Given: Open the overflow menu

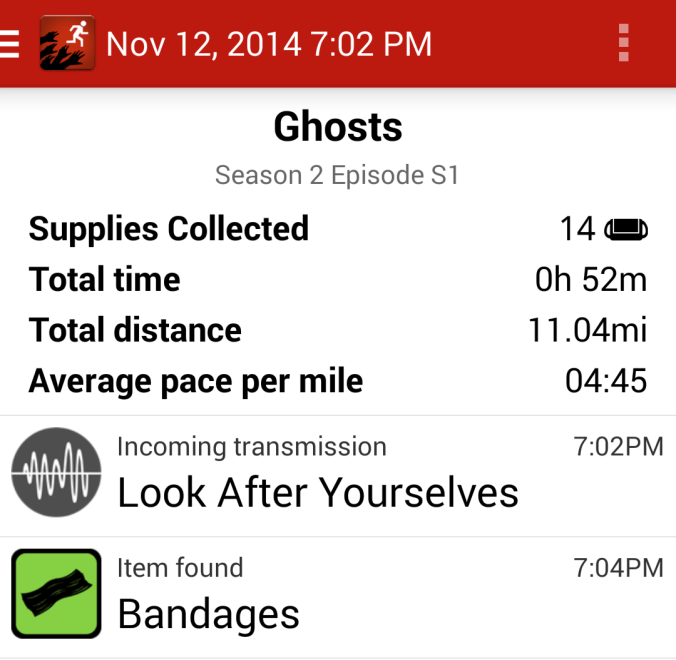Looking at the screenshot, I should tap(624, 44).
